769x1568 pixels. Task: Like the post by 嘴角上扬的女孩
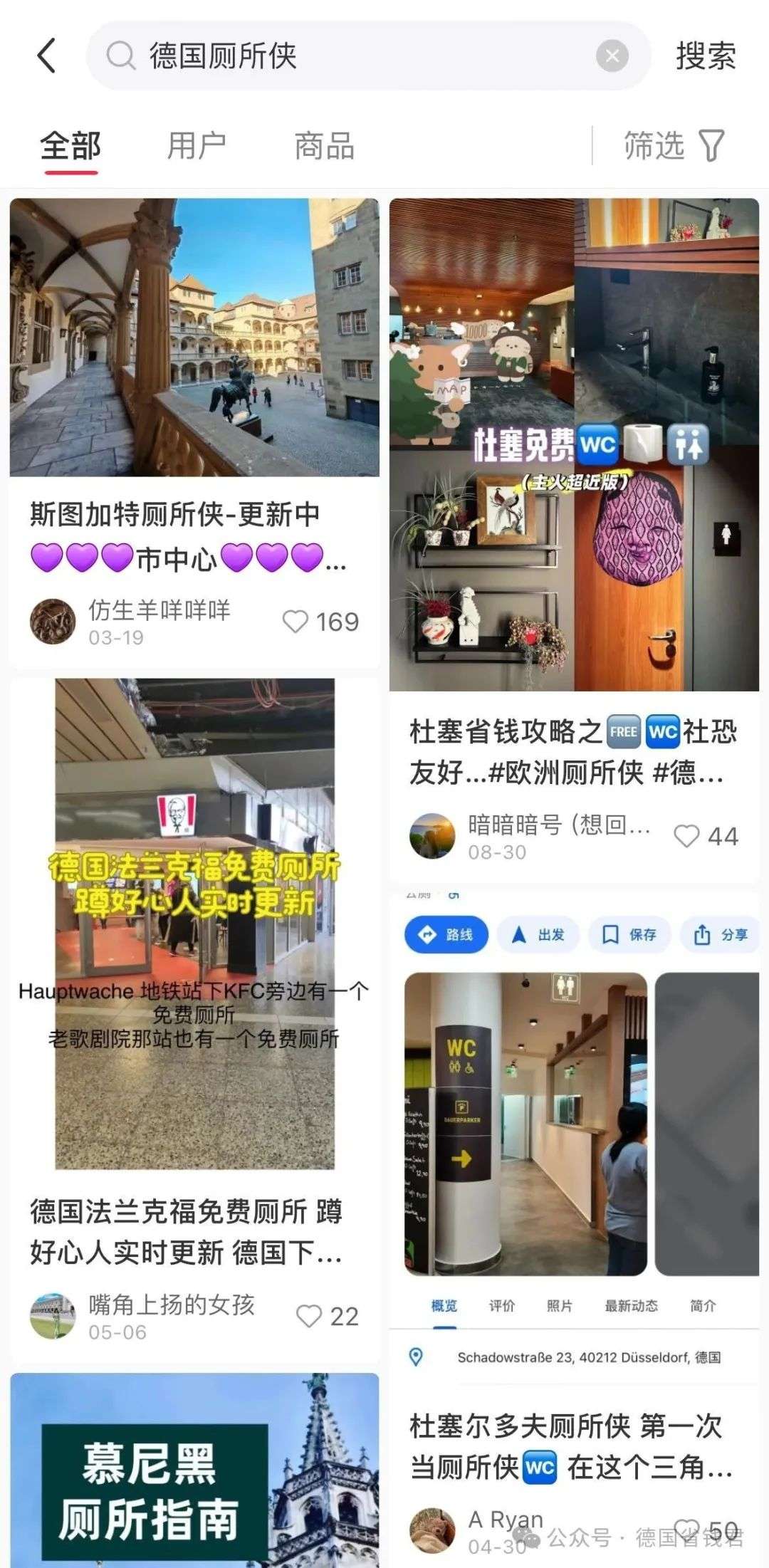coord(308,1316)
